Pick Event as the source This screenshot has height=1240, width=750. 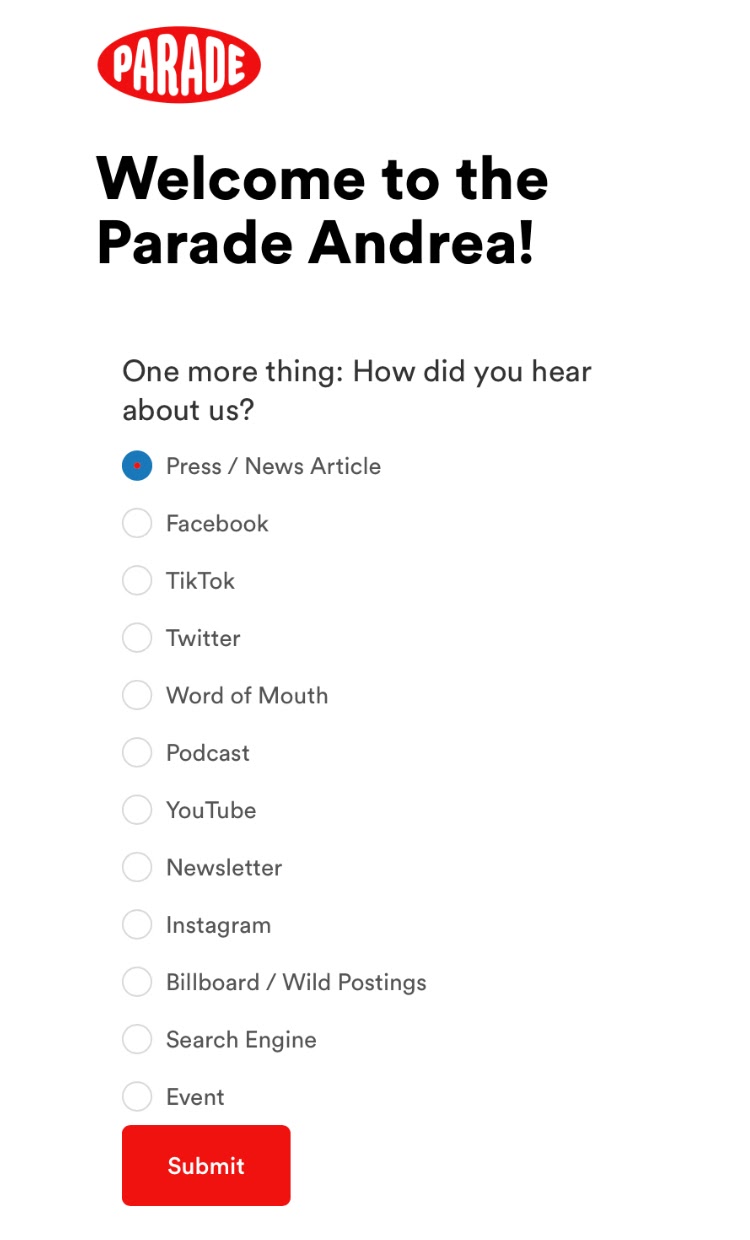137,1097
